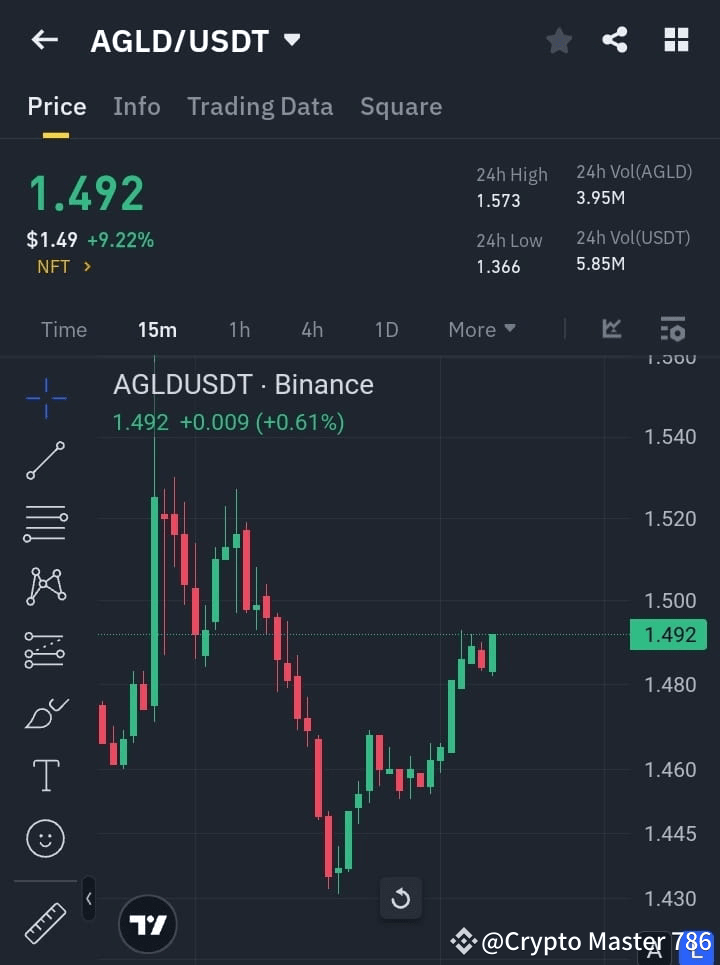Click the TradingView logo button
Viewport: 720px width, 965px height.
[148, 923]
